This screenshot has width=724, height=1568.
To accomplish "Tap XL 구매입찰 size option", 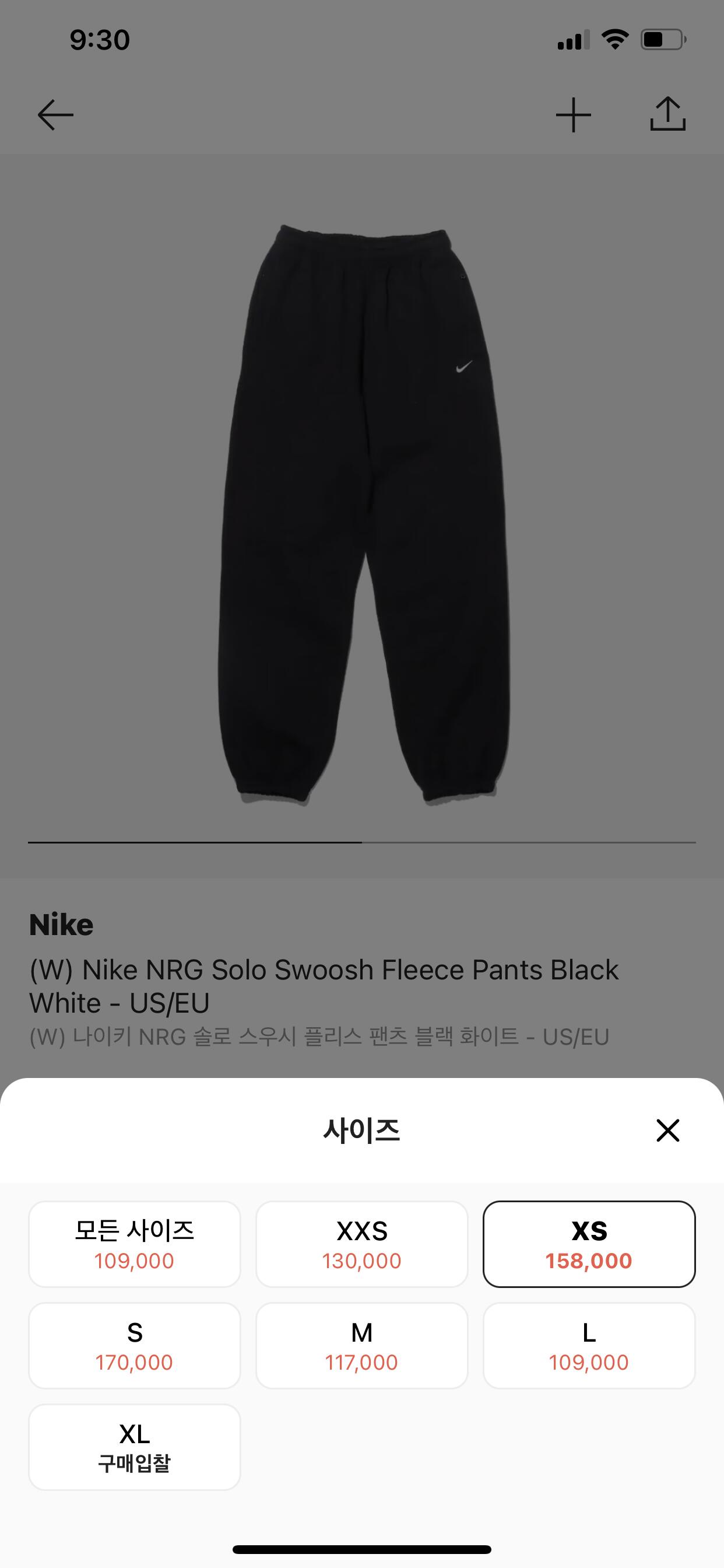I will pos(135,1447).
